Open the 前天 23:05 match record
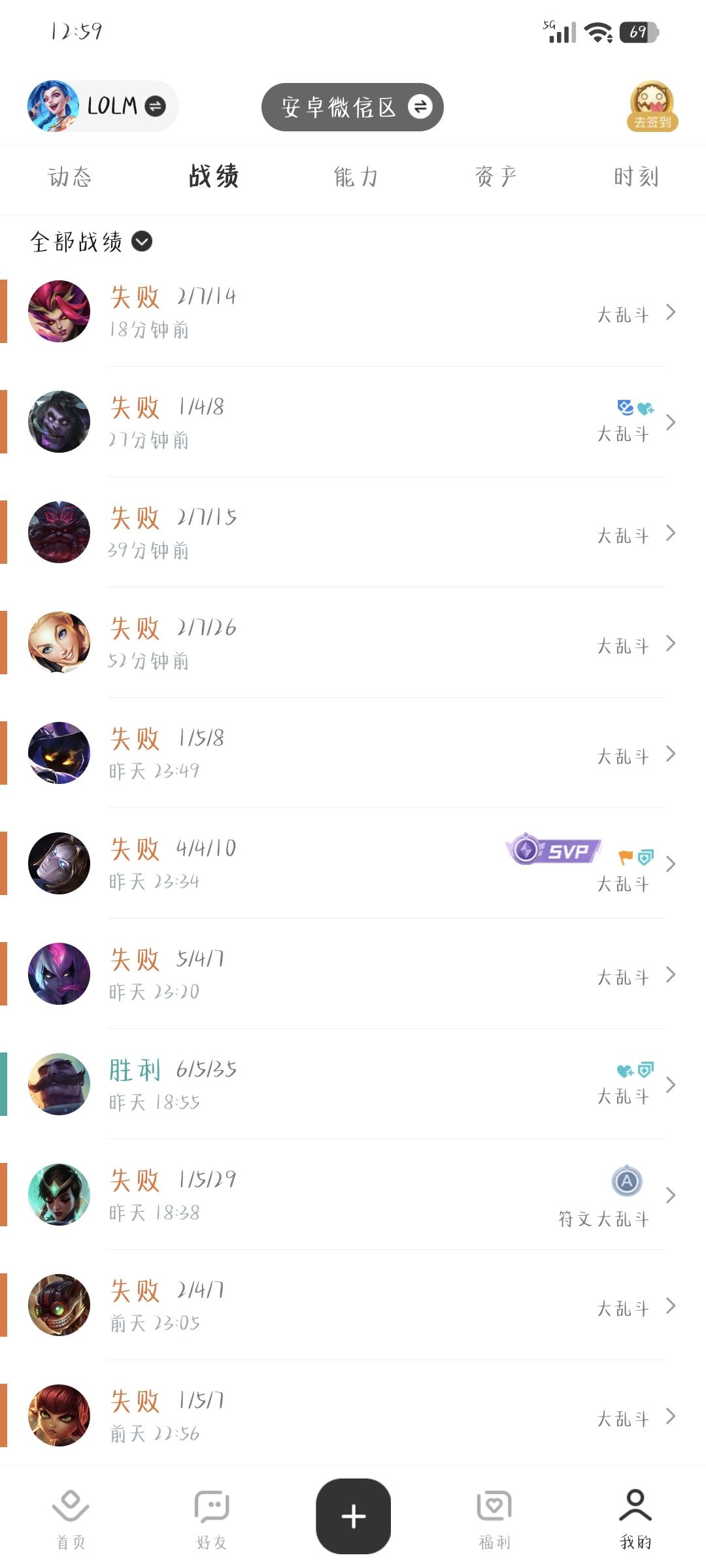Viewport: 706px width, 1568px height. [x=353, y=1305]
